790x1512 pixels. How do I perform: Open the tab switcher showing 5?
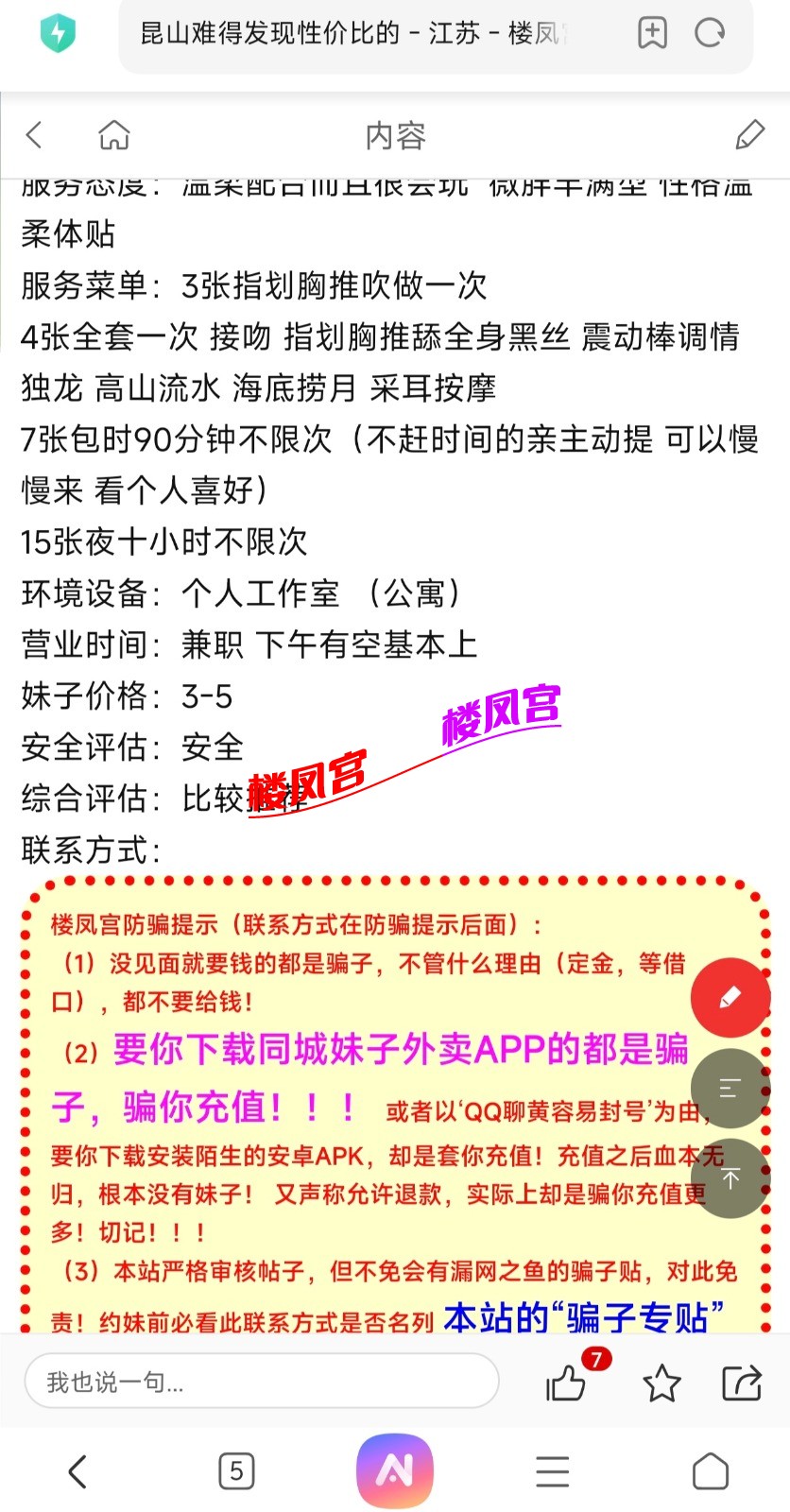(x=236, y=1471)
